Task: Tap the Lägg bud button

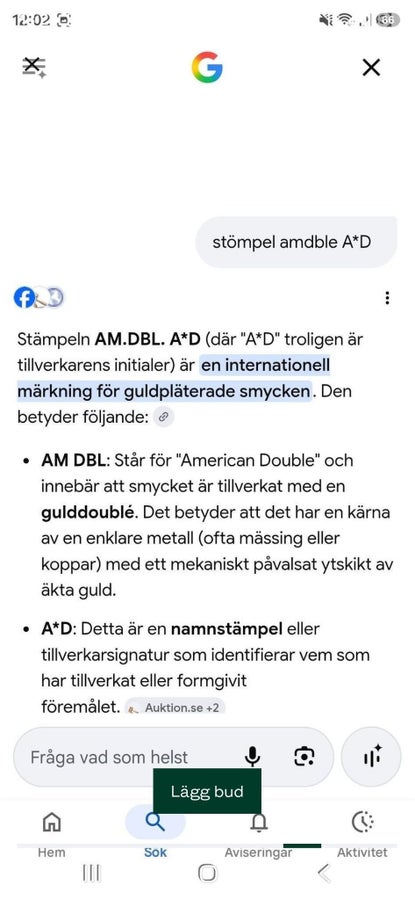Action: coord(207,792)
